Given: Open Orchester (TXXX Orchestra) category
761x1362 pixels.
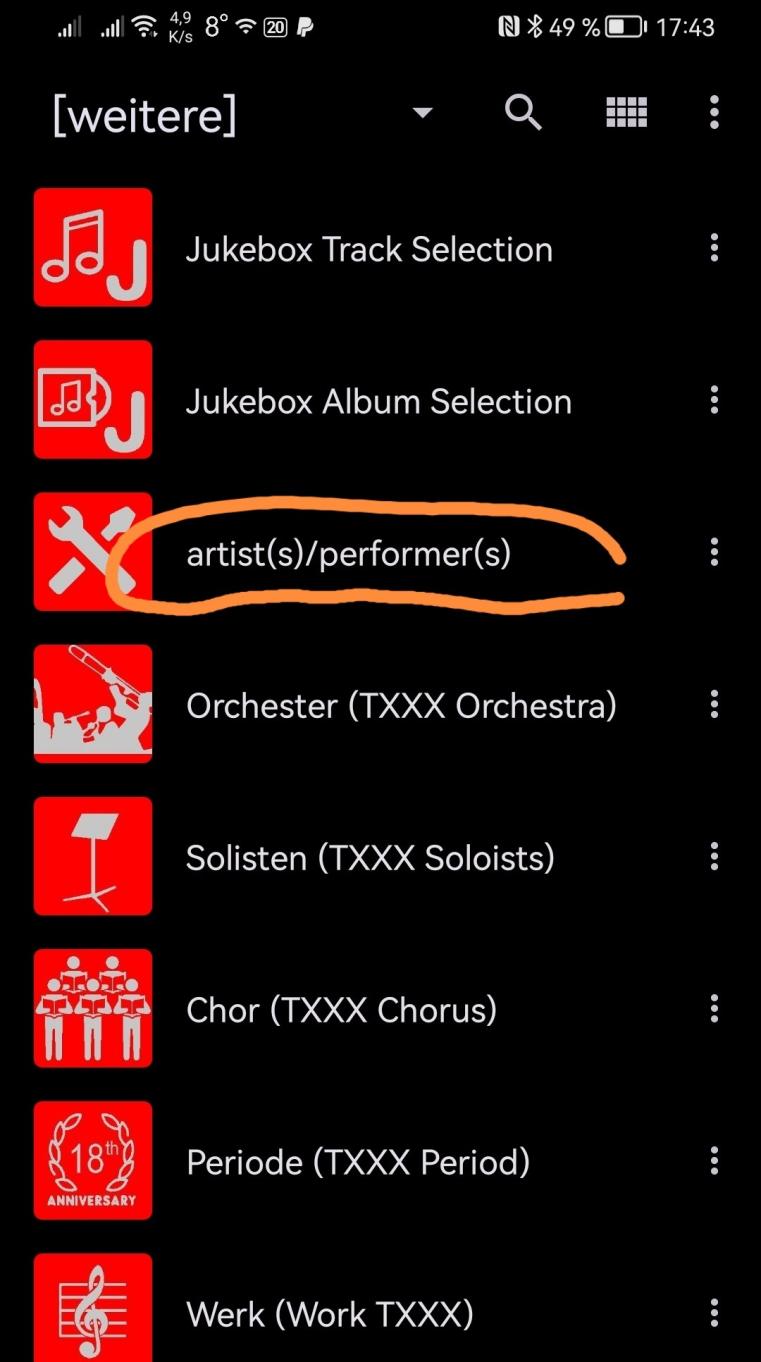Looking at the screenshot, I should [400, 706].
